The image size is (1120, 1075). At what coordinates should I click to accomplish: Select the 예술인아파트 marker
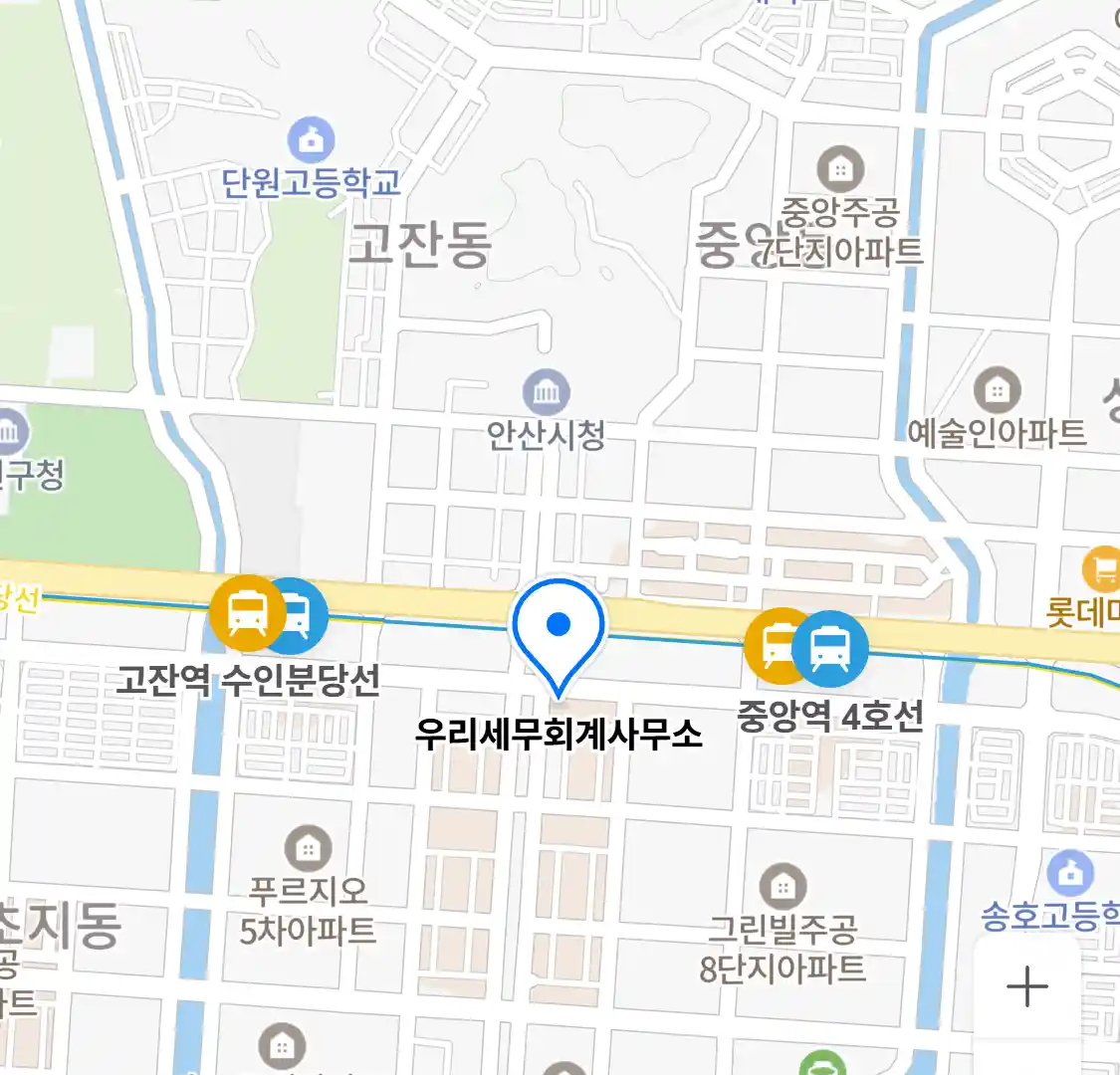click(997, 390)
